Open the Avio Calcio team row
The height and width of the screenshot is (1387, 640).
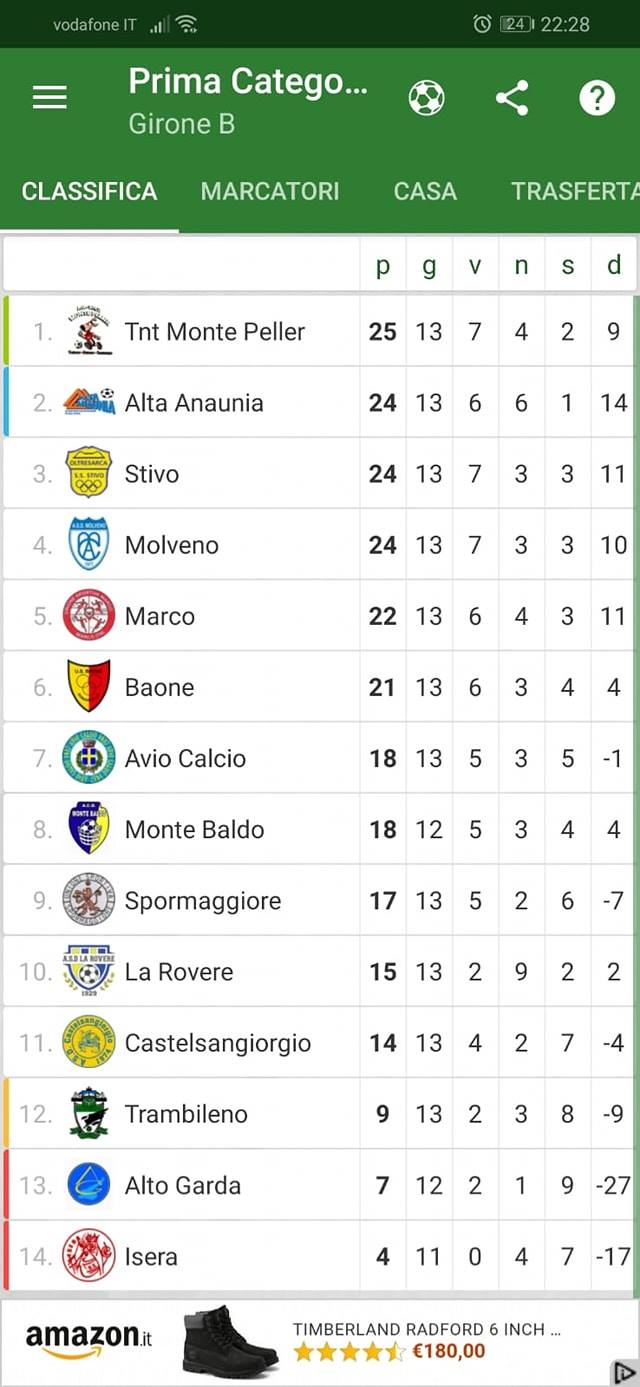[319, 758]
